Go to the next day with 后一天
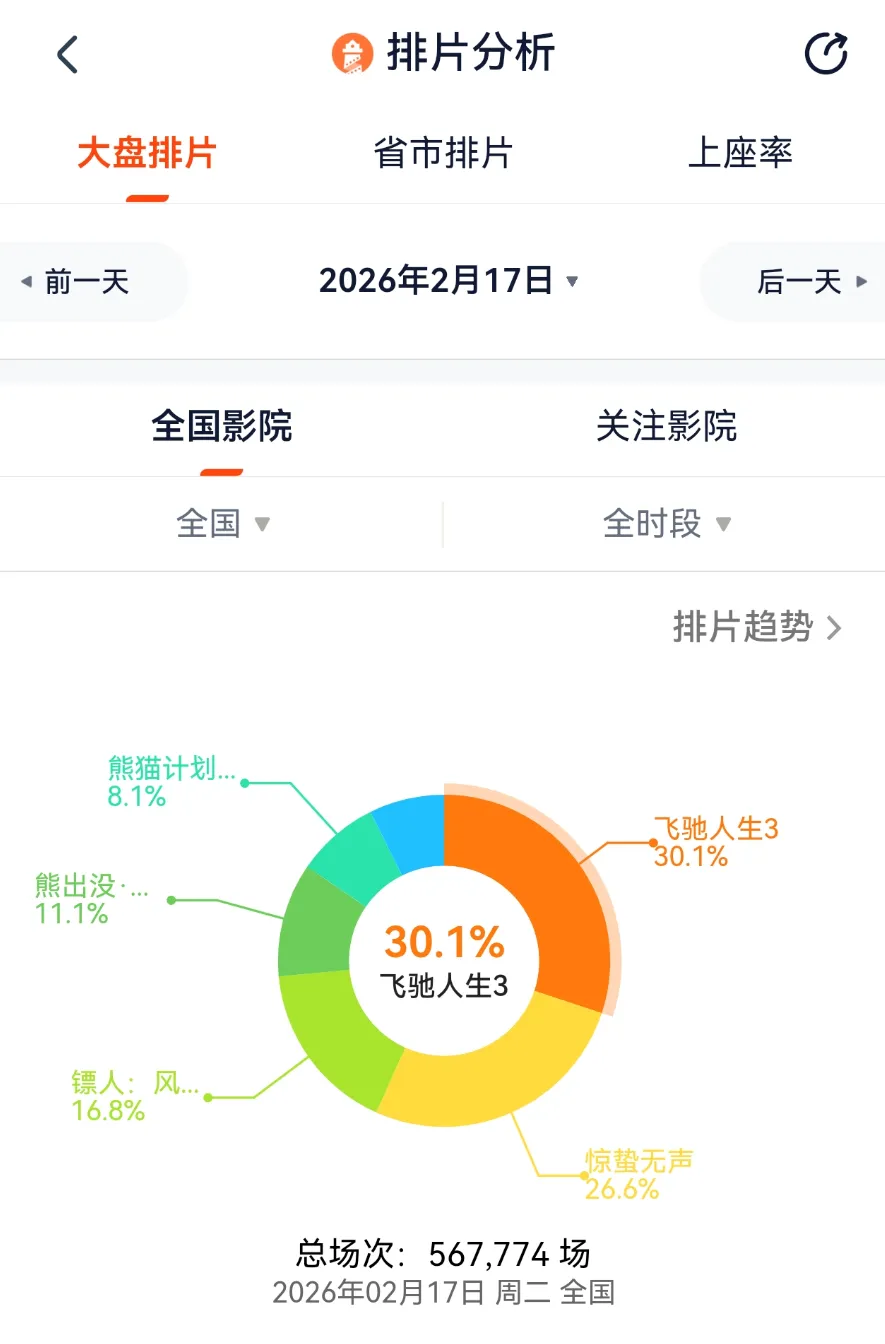 [x=800, y=282]
